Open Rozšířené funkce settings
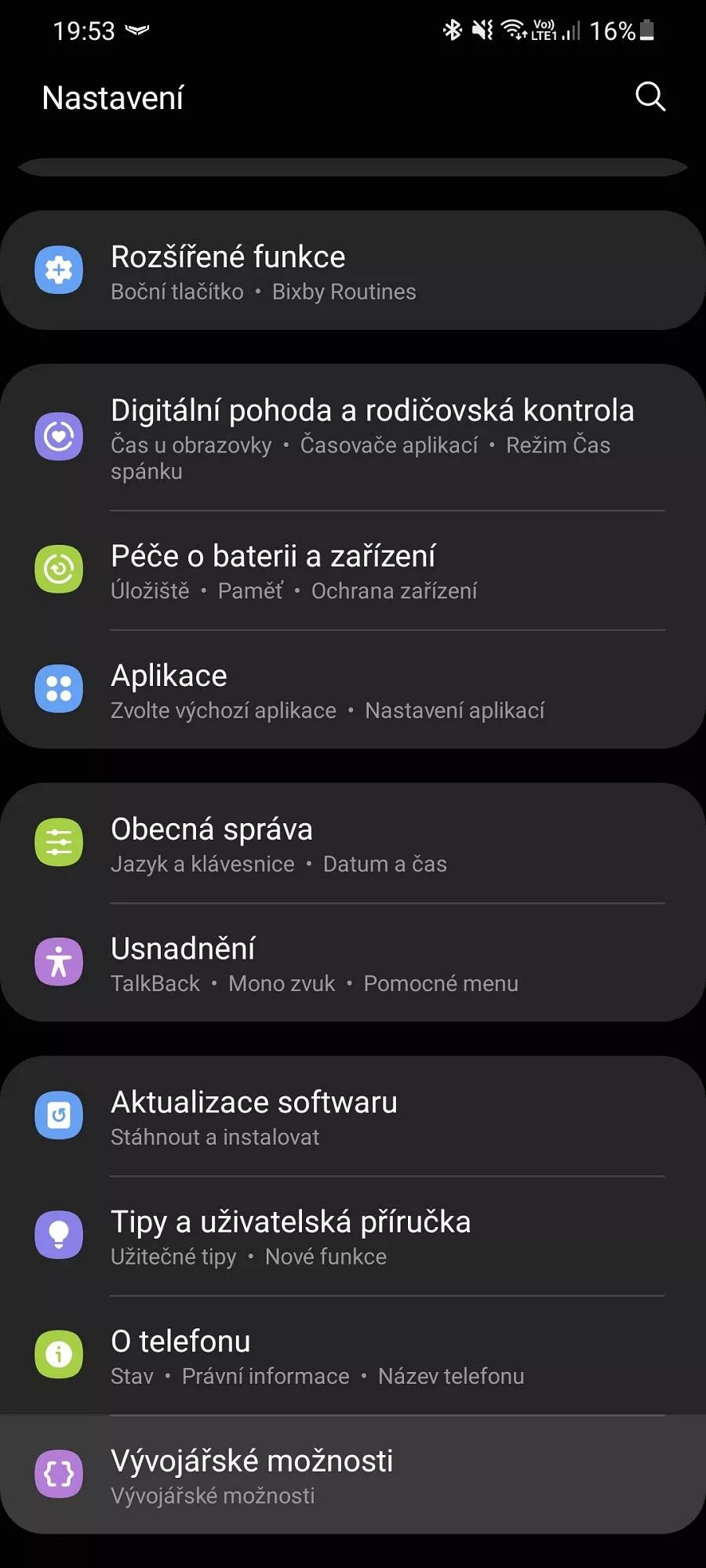The image size is (706, 1568). (353, 270)
